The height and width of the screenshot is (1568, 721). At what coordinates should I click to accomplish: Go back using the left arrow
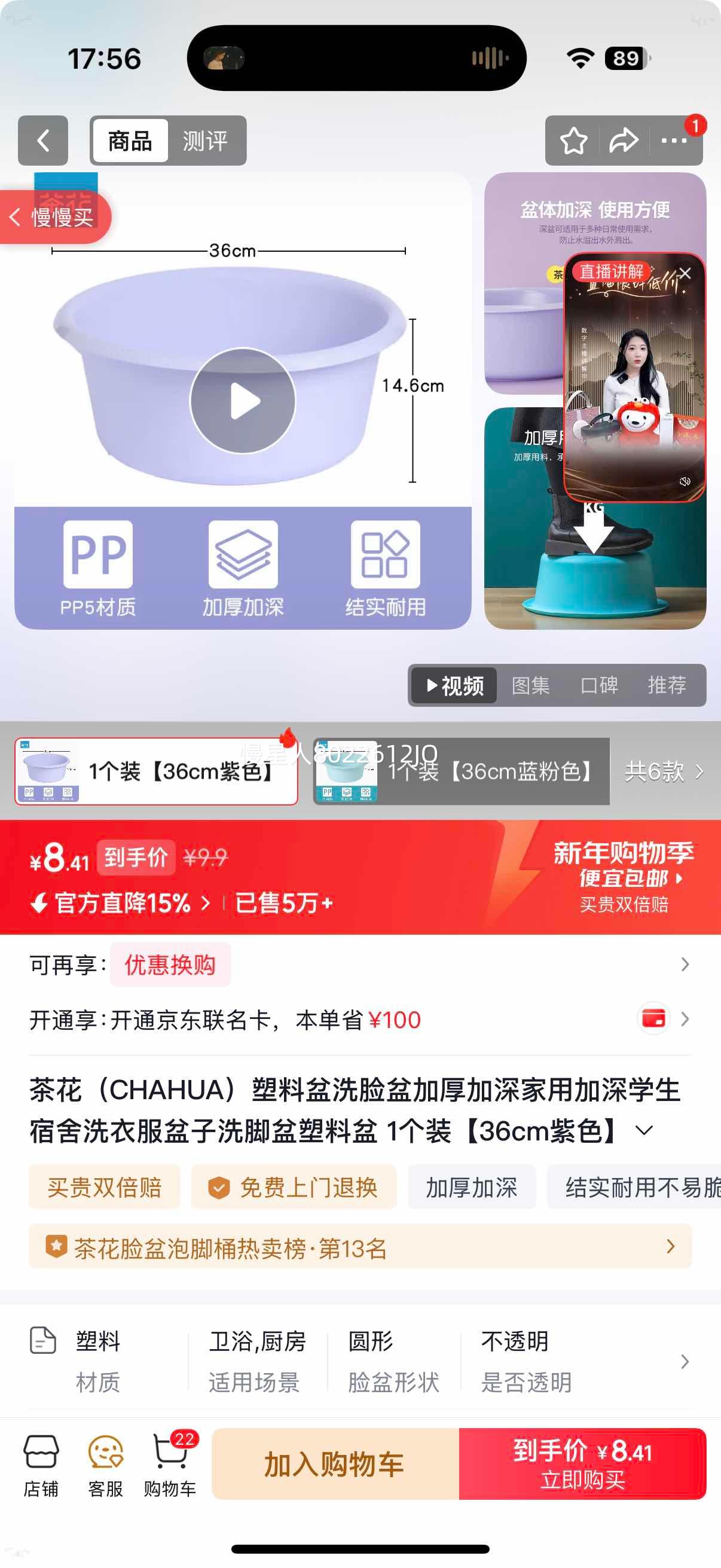tap(42, 141)
